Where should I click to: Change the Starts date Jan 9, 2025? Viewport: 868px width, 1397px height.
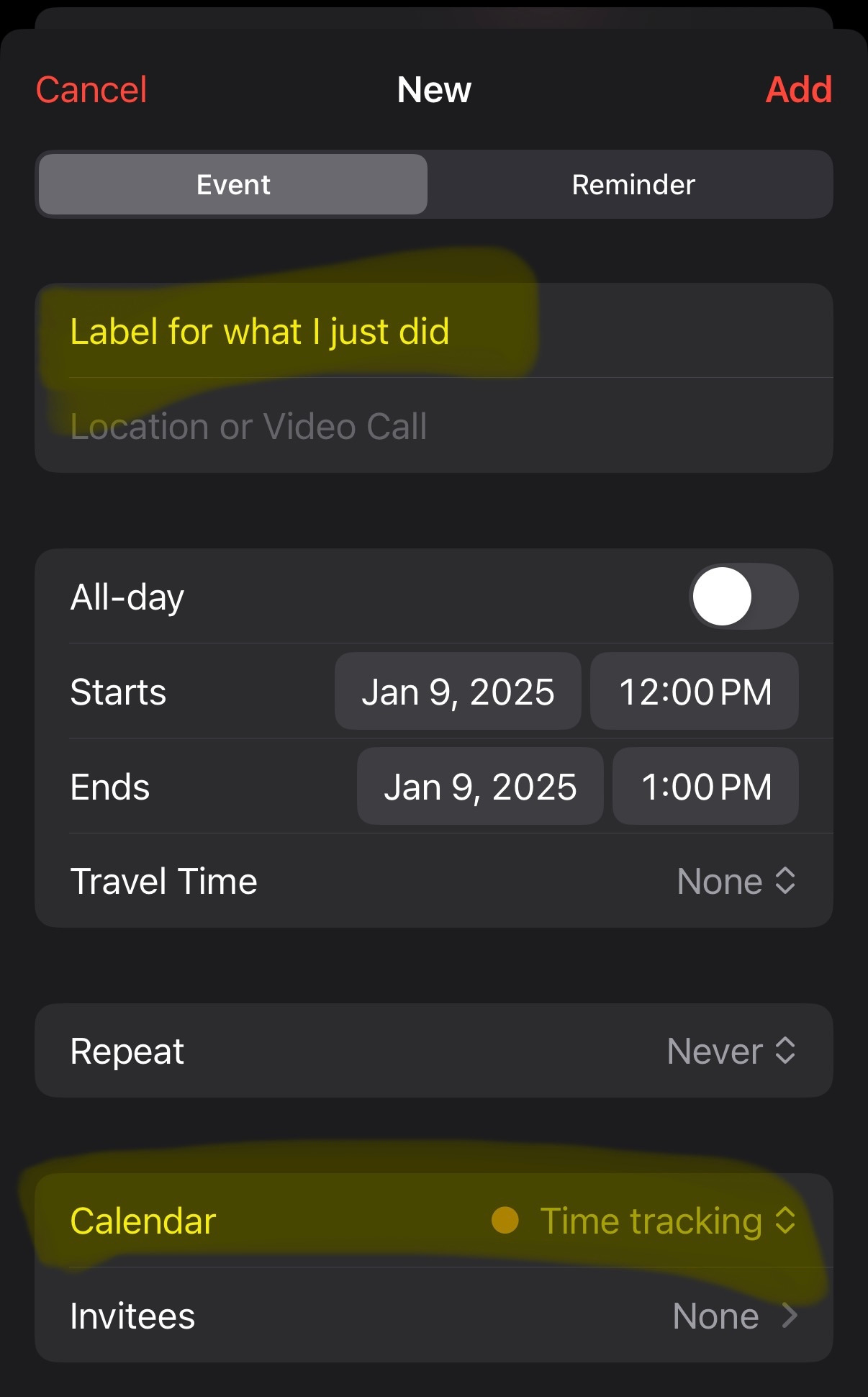[x=458, y=692]
